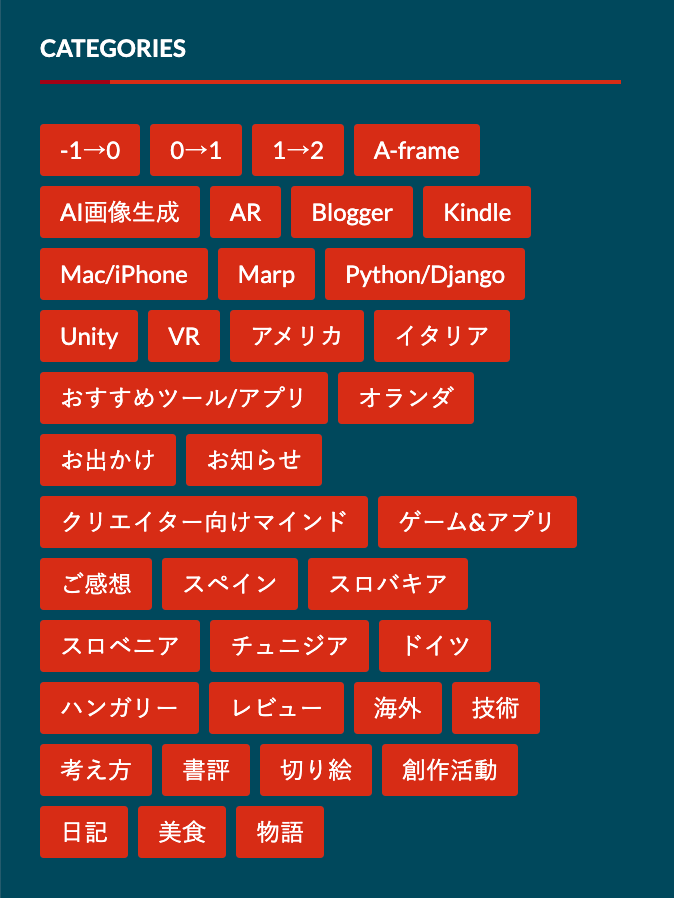This screenshot has width=674, height=898.
Task: Open the Unity category
Action: pyautogui.click(x=89, y=336)
